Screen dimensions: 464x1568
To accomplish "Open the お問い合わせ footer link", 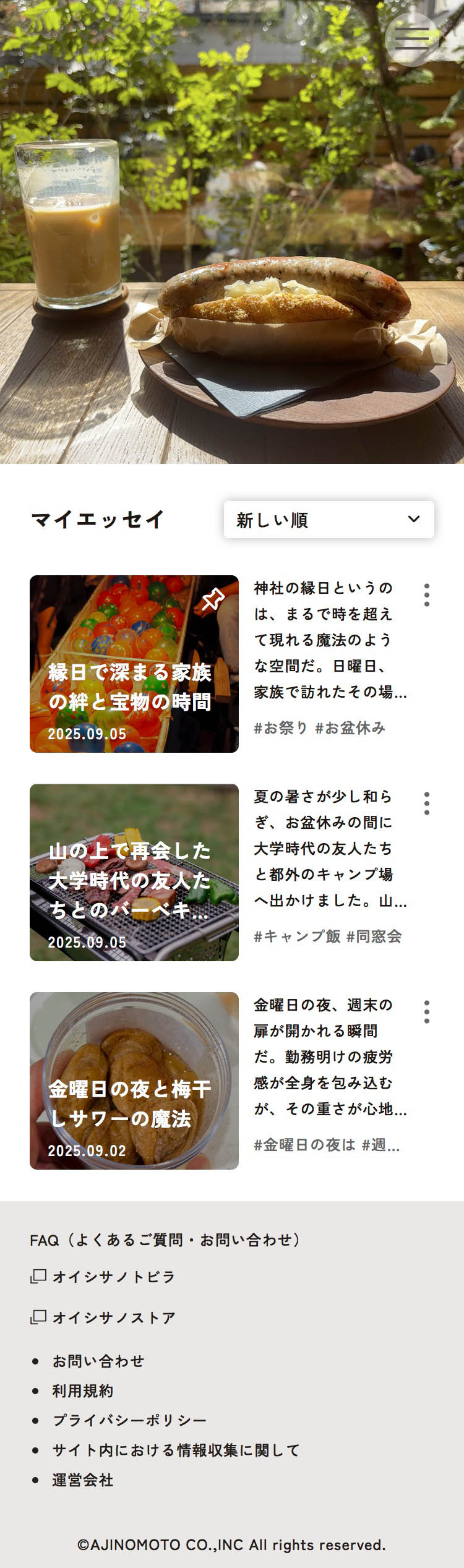I will pyautogui.click(x=98, y=1361).
